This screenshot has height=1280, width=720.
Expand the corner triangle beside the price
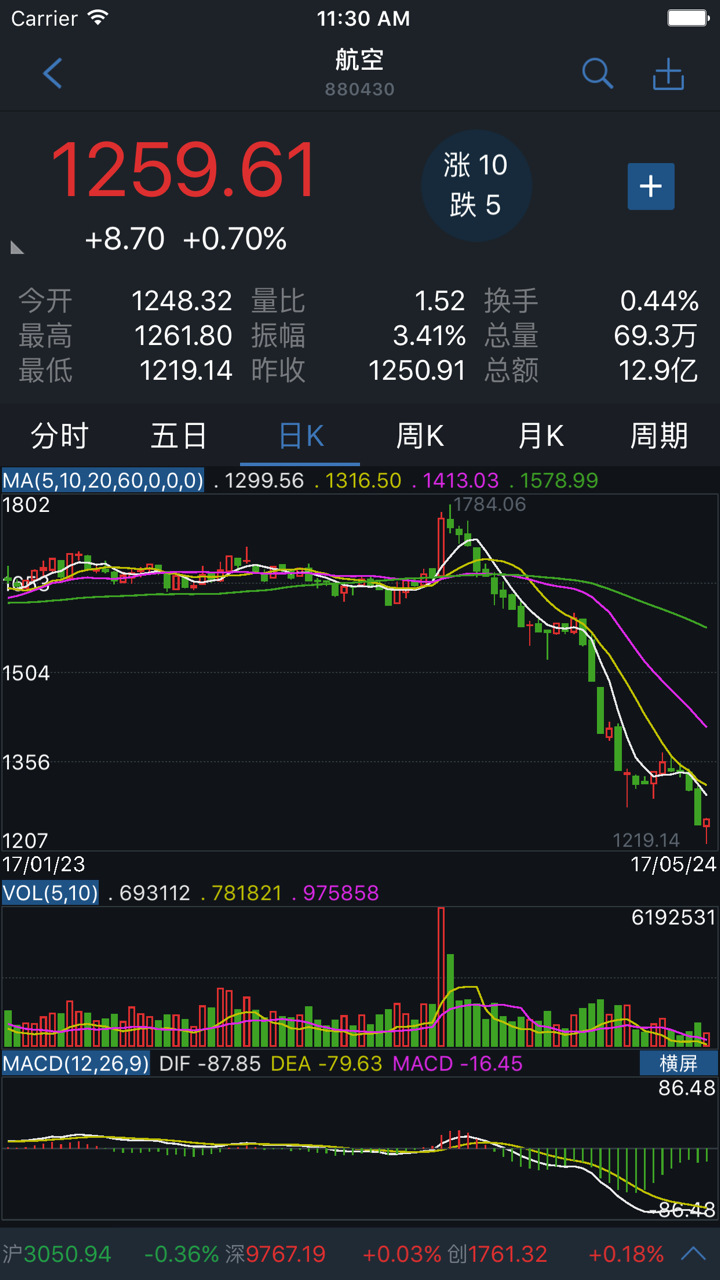pos(17,247)
